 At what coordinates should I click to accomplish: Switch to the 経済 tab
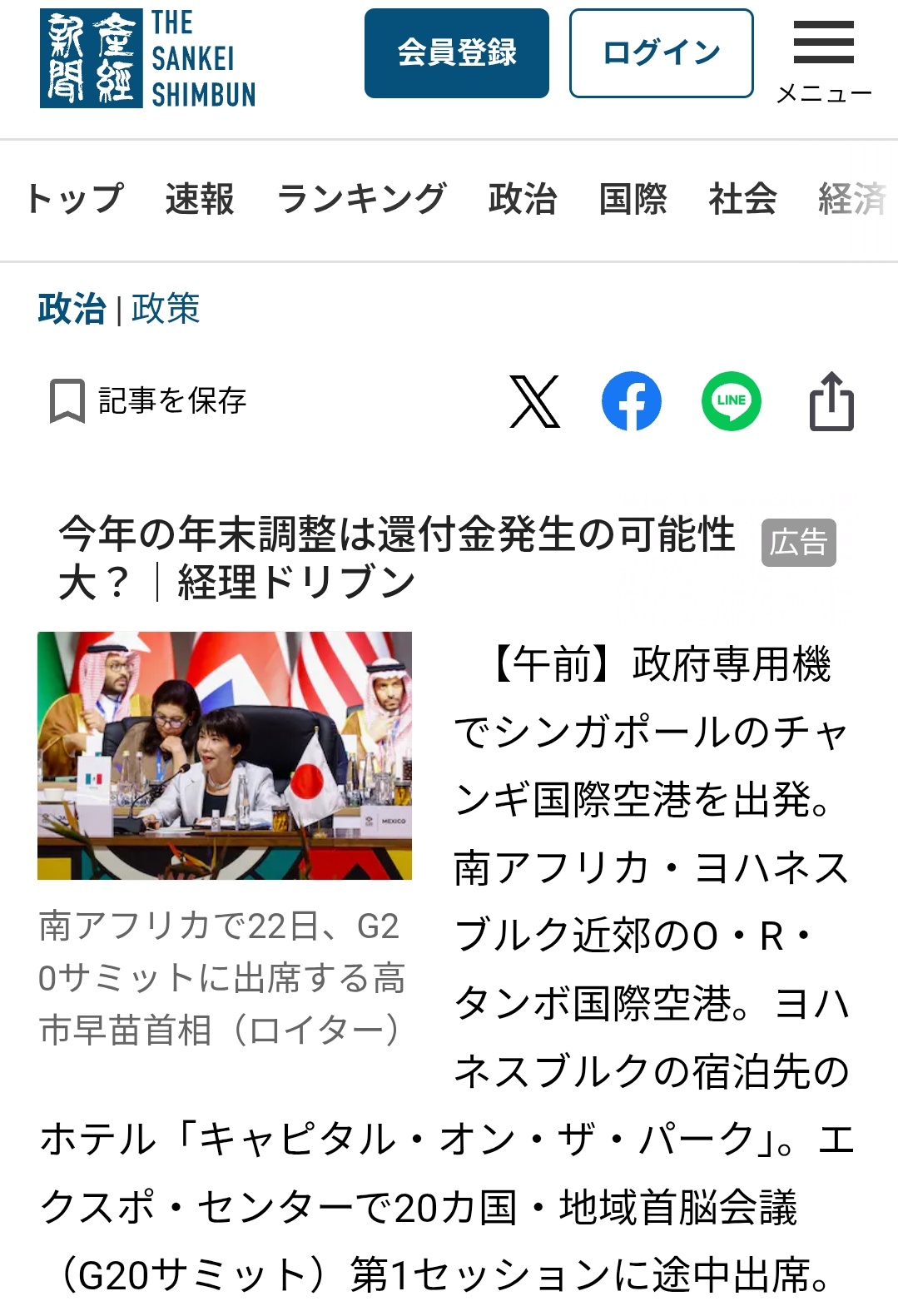[x=851, y=199]
